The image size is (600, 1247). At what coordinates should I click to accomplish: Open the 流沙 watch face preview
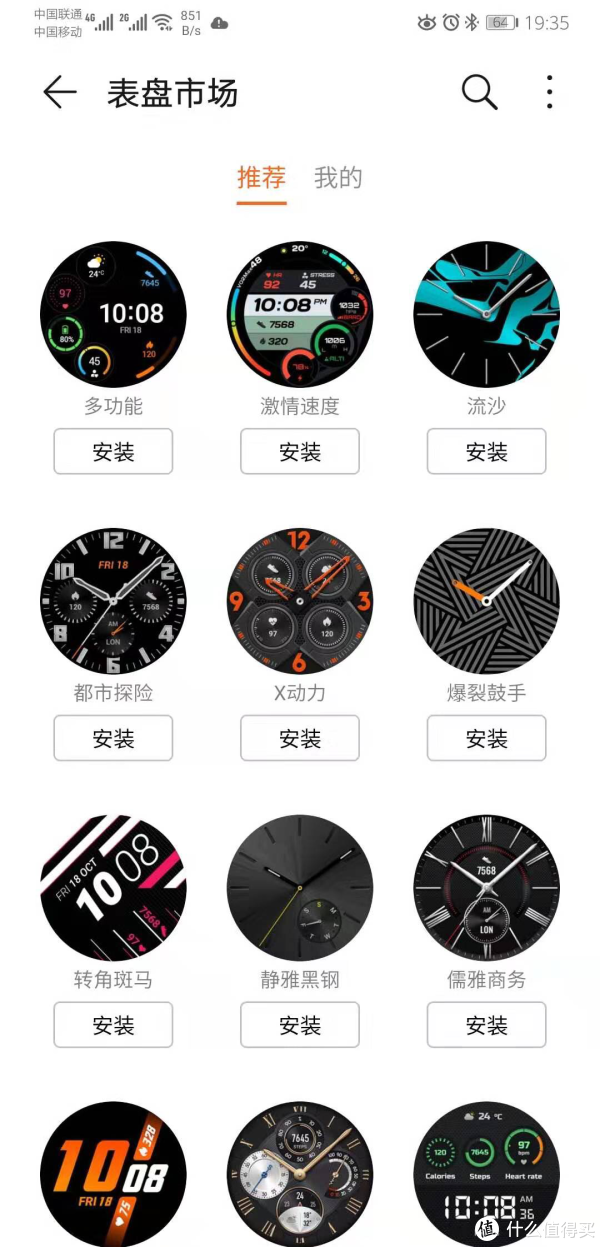tap(487, 314)
